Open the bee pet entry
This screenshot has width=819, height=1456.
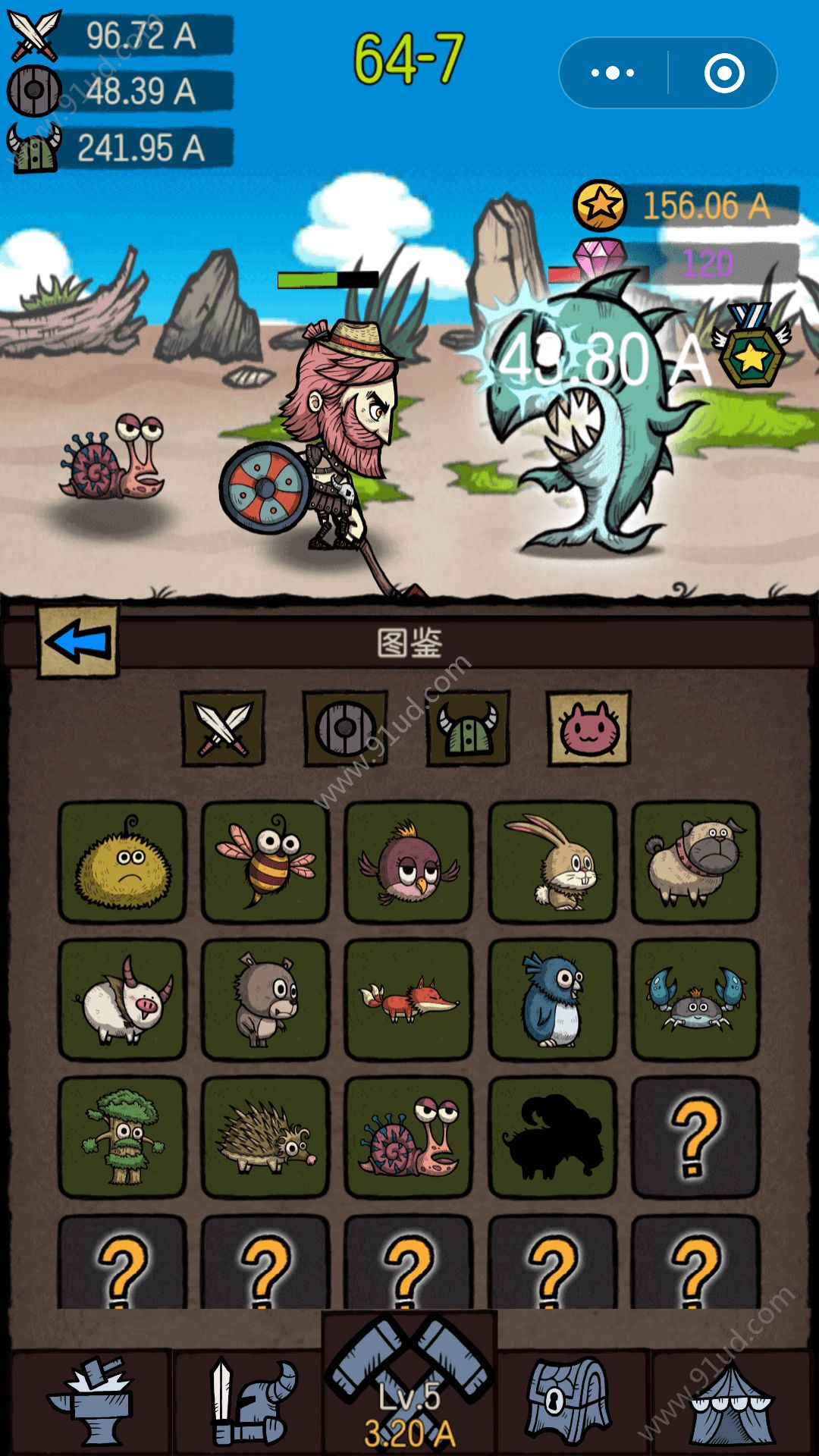[x=265, y=862]
